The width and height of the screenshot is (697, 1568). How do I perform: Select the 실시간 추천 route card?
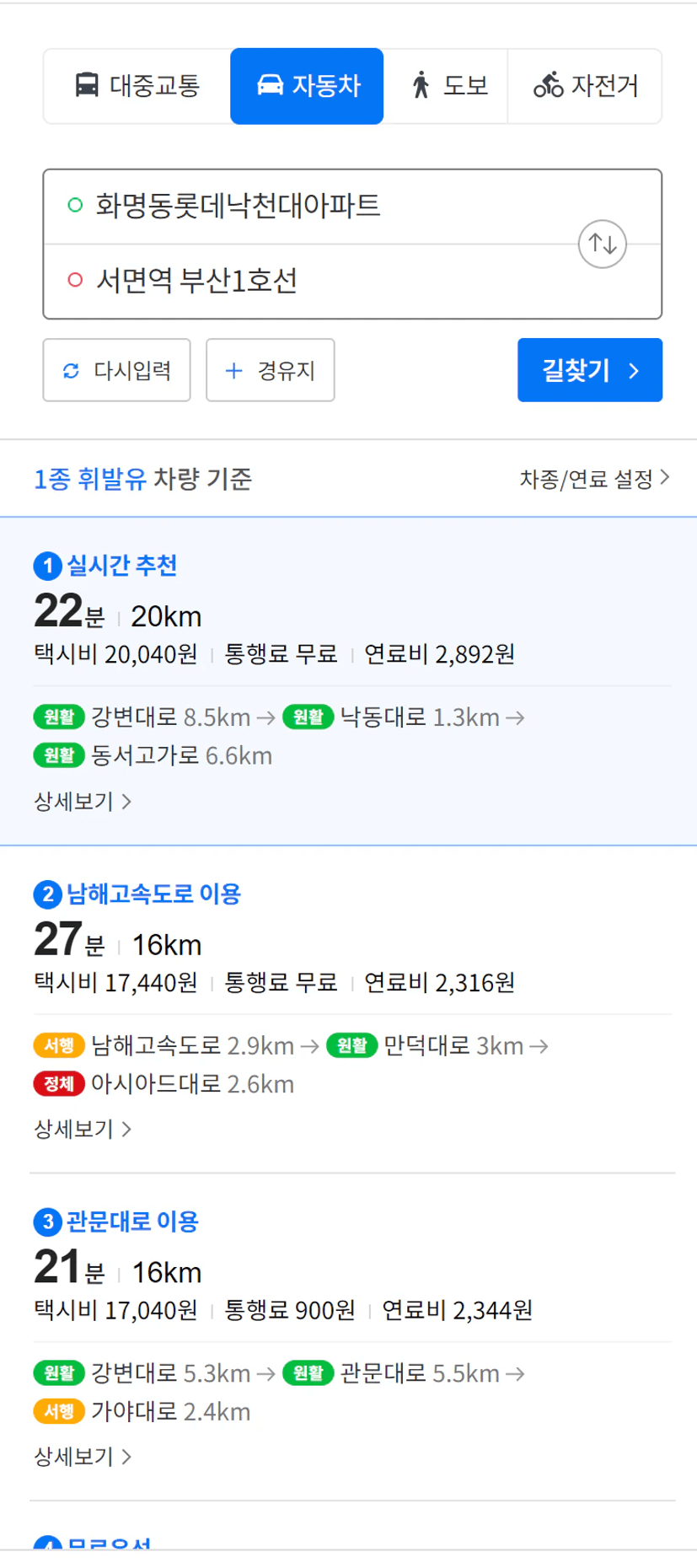point(348,681)
